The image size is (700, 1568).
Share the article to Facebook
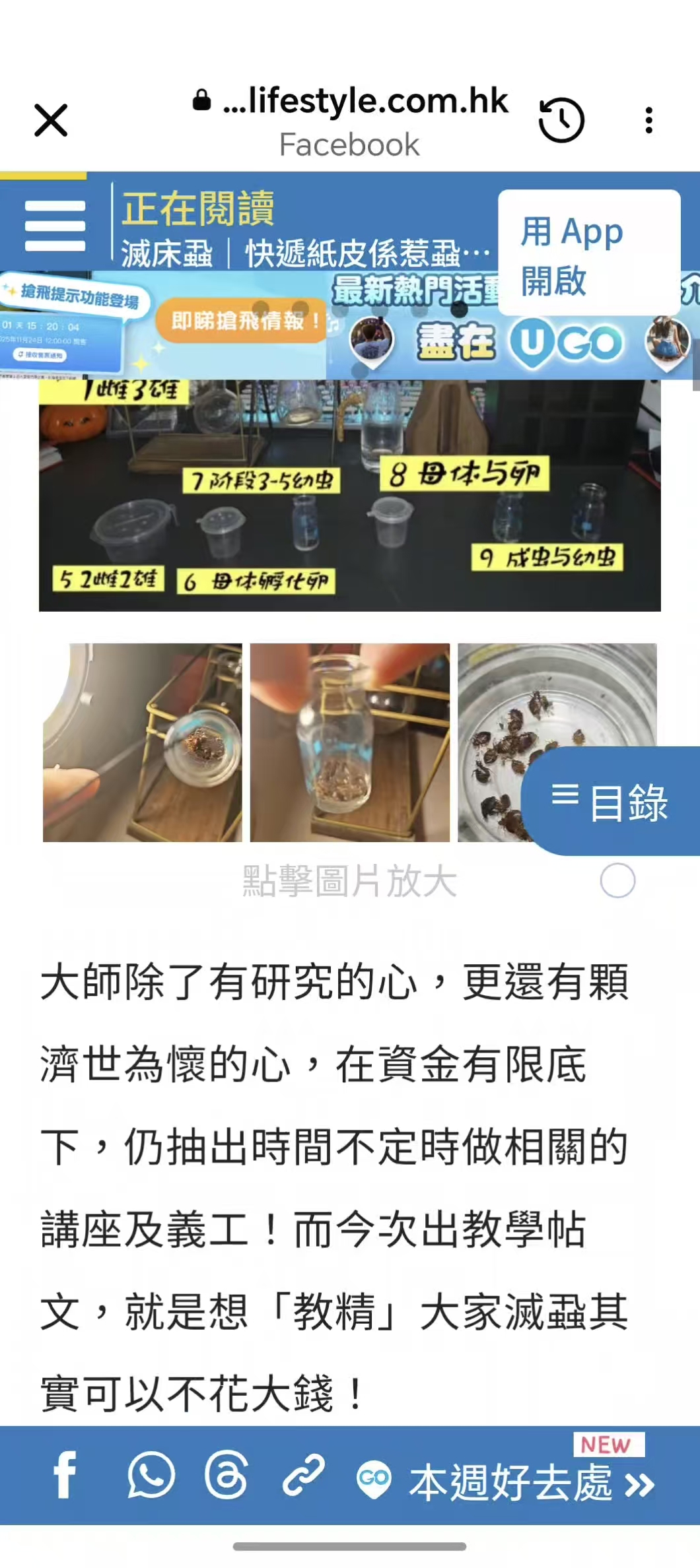pyautogui.click(x=65, y=1474)
